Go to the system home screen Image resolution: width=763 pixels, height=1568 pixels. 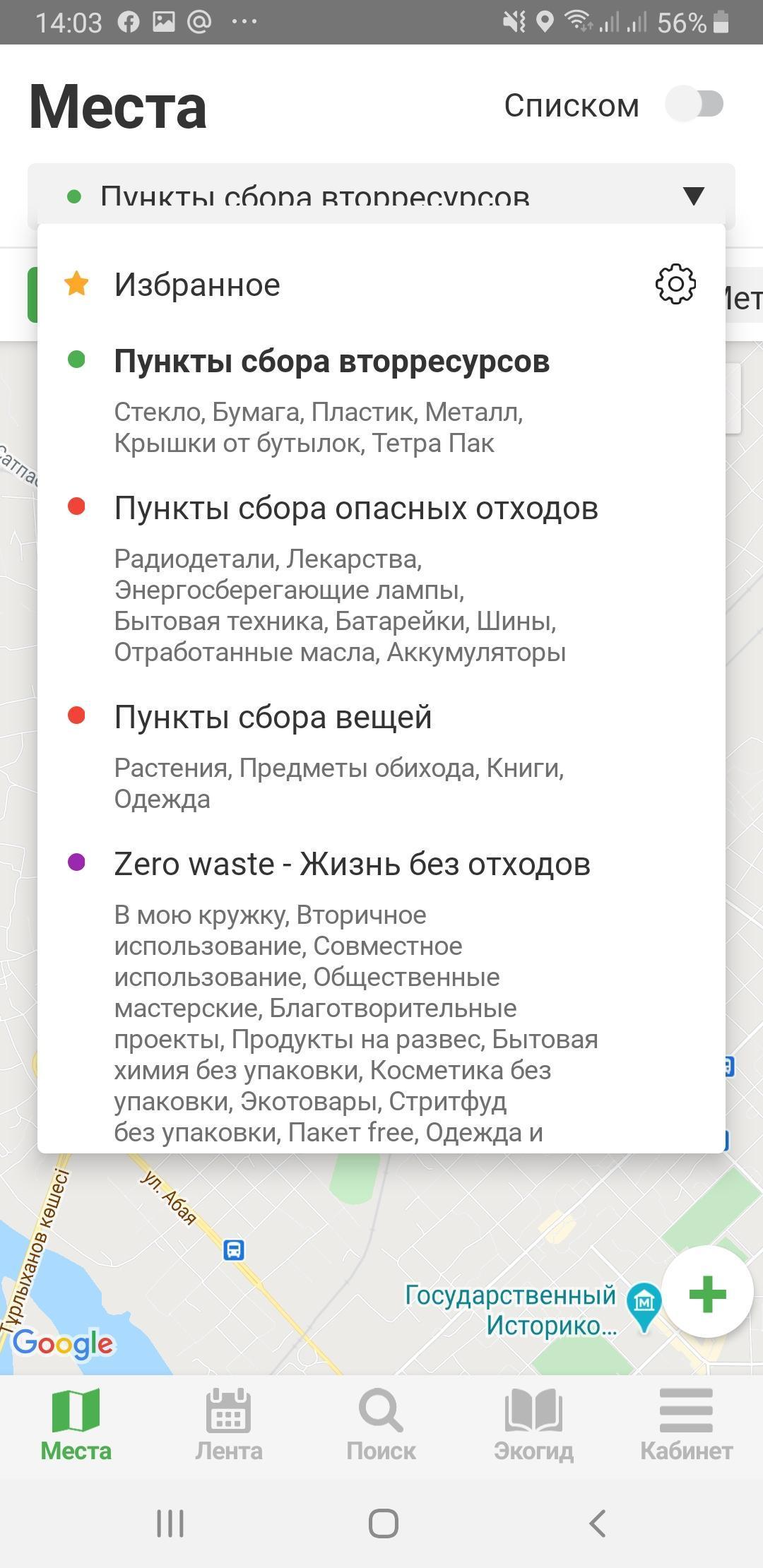[383, 1524]
